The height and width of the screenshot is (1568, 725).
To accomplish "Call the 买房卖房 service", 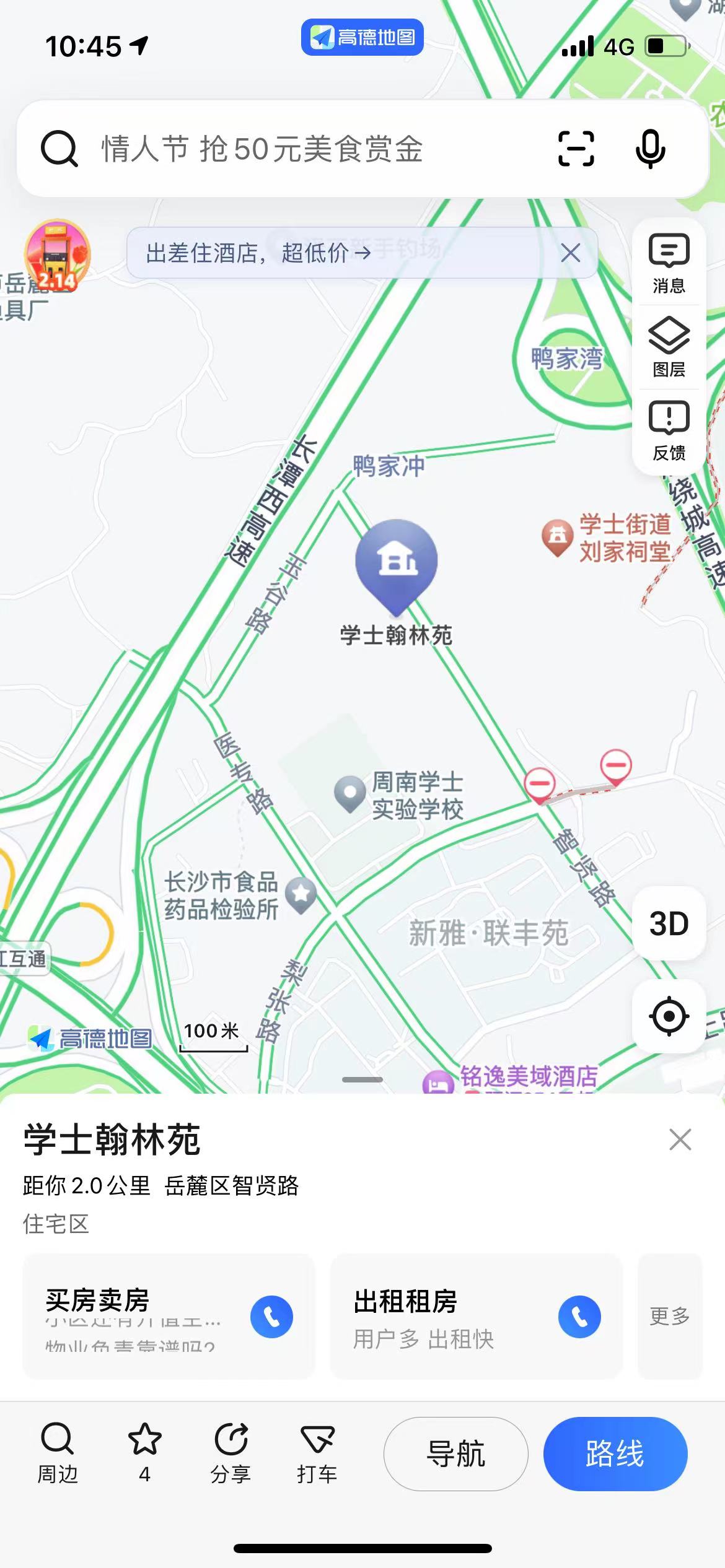I will click(x=271, y=1316).
